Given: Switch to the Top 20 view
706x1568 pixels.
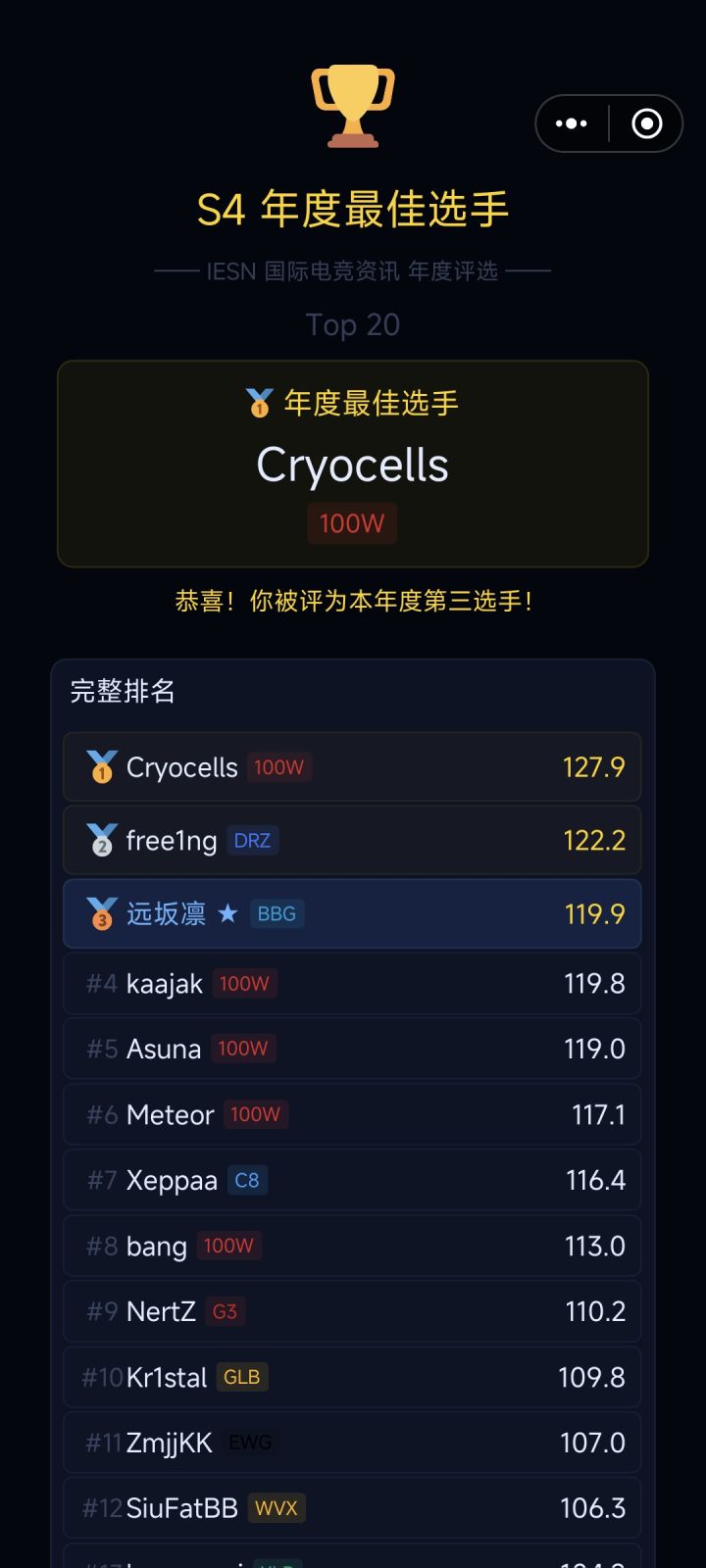Looking at the screenshot, I should pos(352,324).
